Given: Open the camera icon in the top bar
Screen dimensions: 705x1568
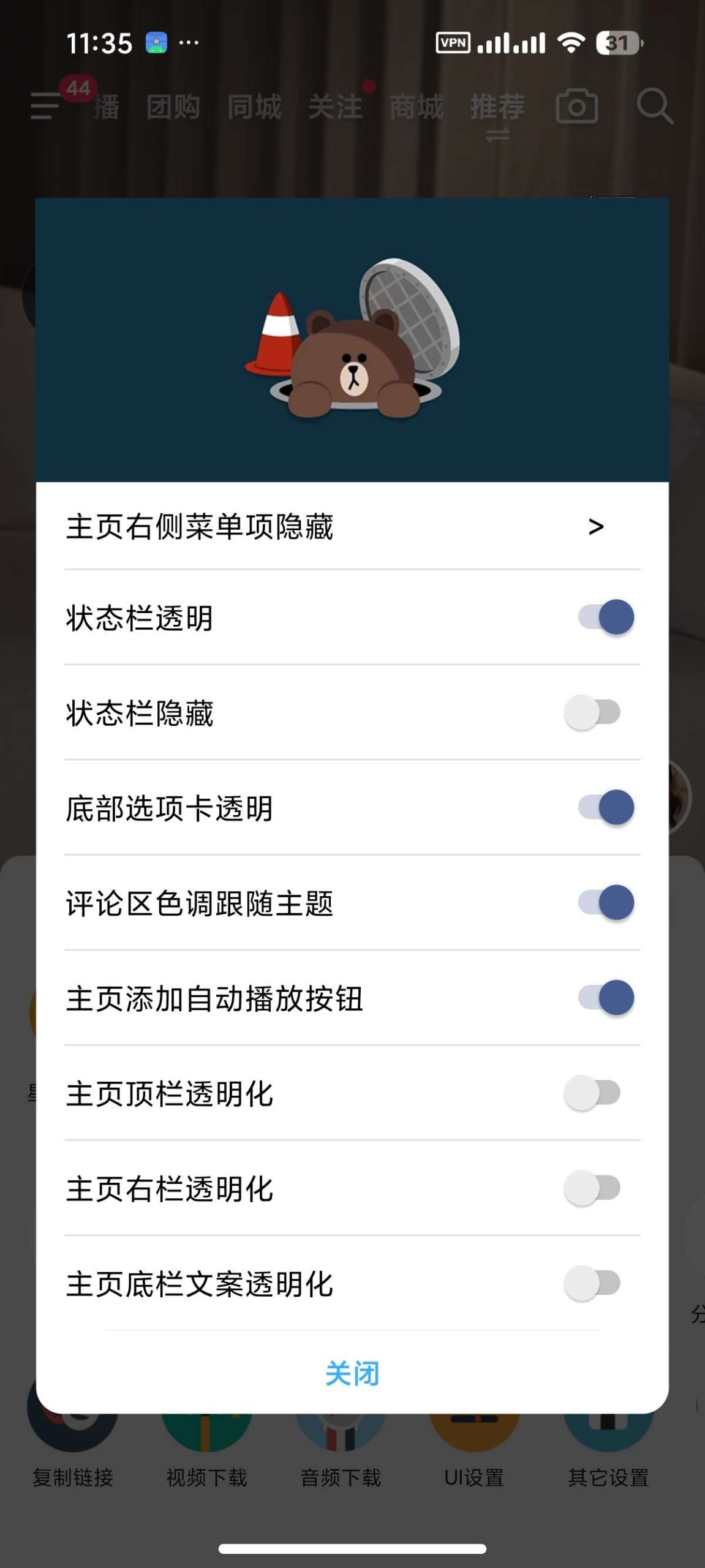Looking at the screenshot, I should (576, 106).
